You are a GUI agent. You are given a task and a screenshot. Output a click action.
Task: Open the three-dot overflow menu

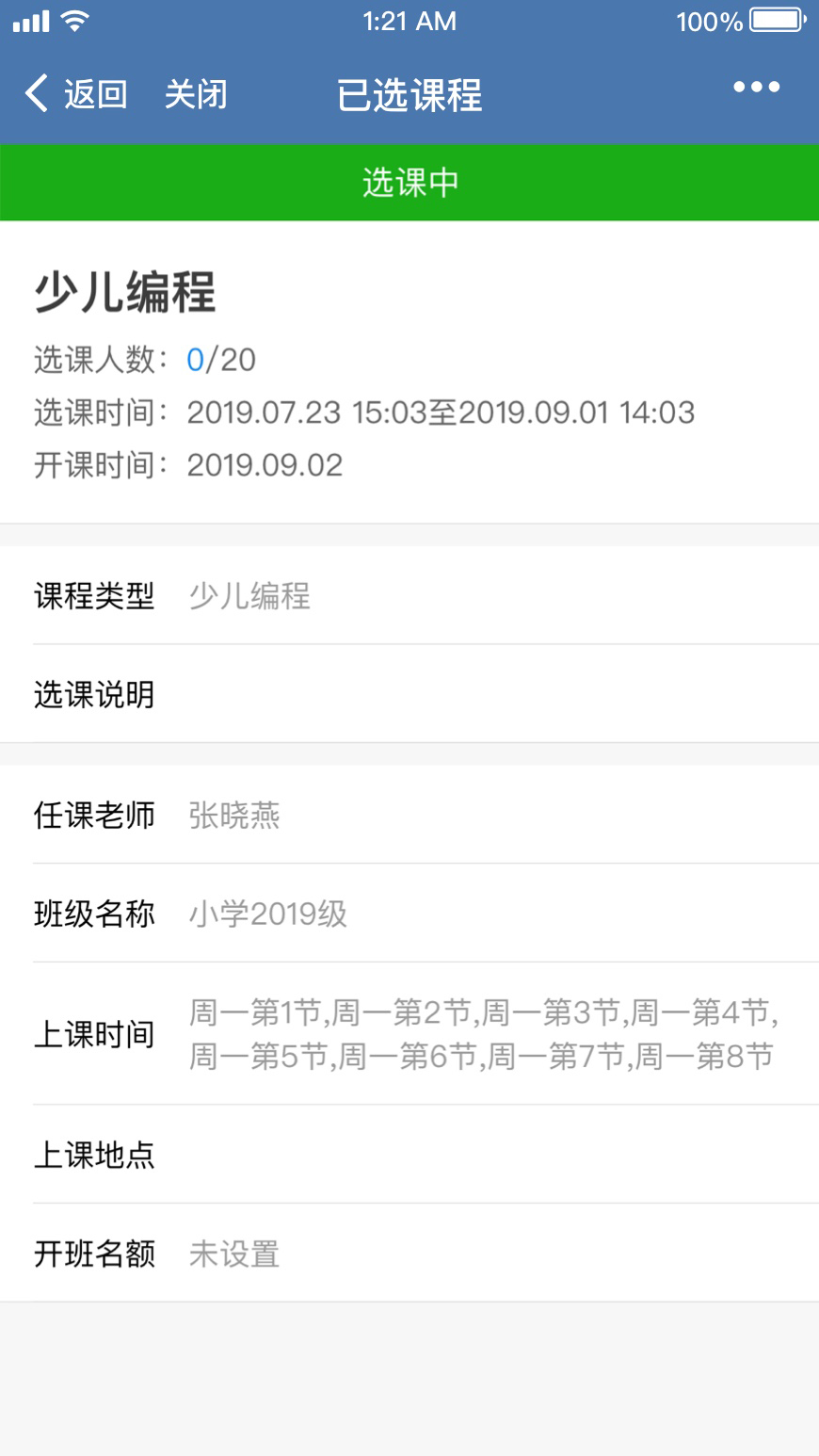tap(756, 87)
